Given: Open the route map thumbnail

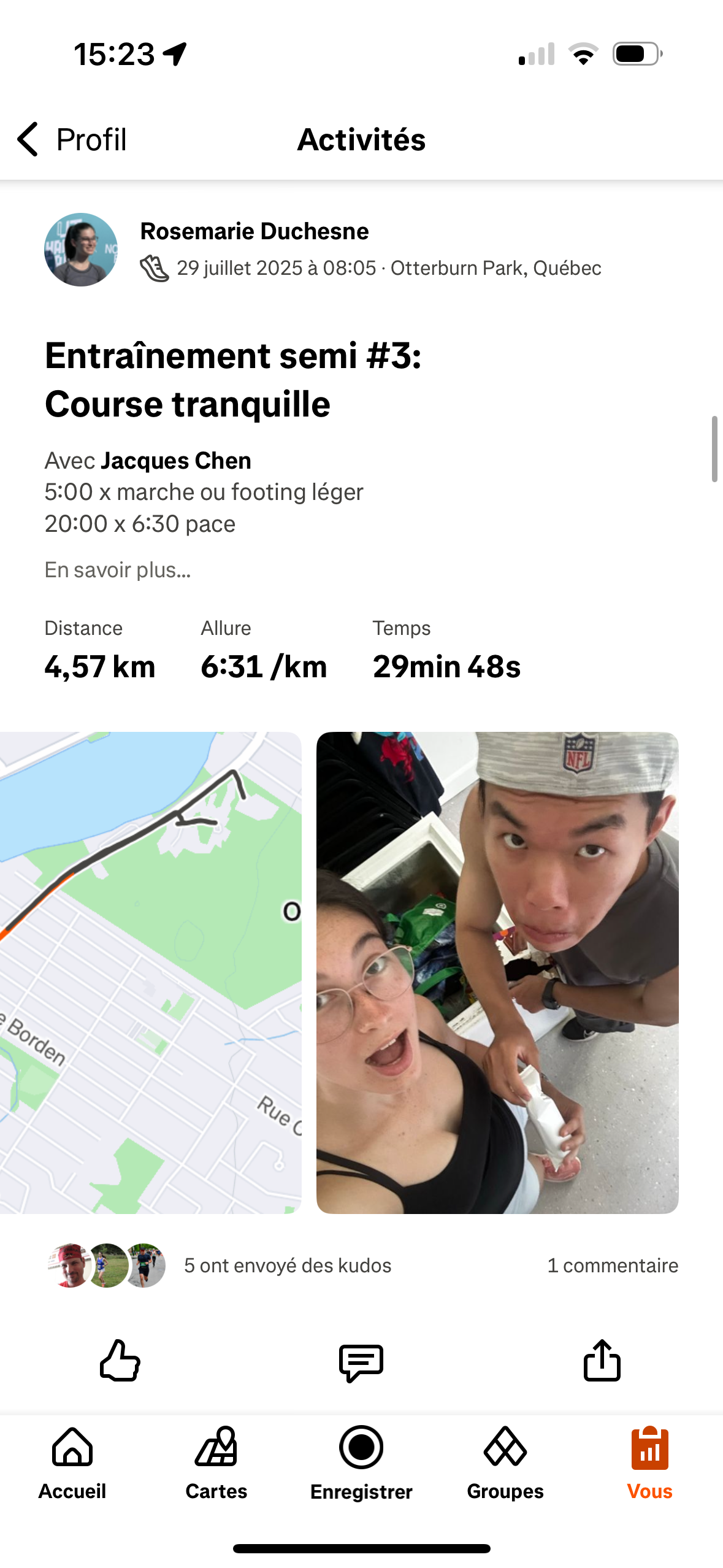Looking at the screenshot, I should click(150, 972).
